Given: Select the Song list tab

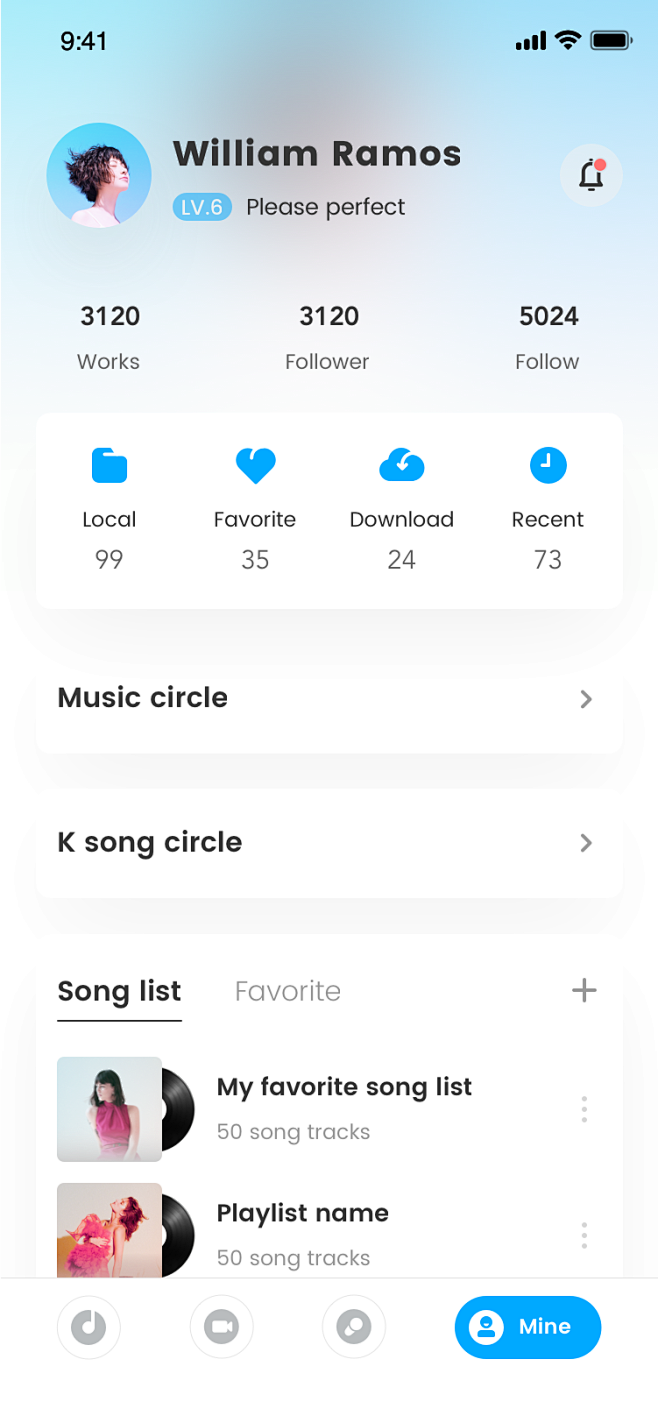Looking at the screenshot, I should tap(119, 992).
